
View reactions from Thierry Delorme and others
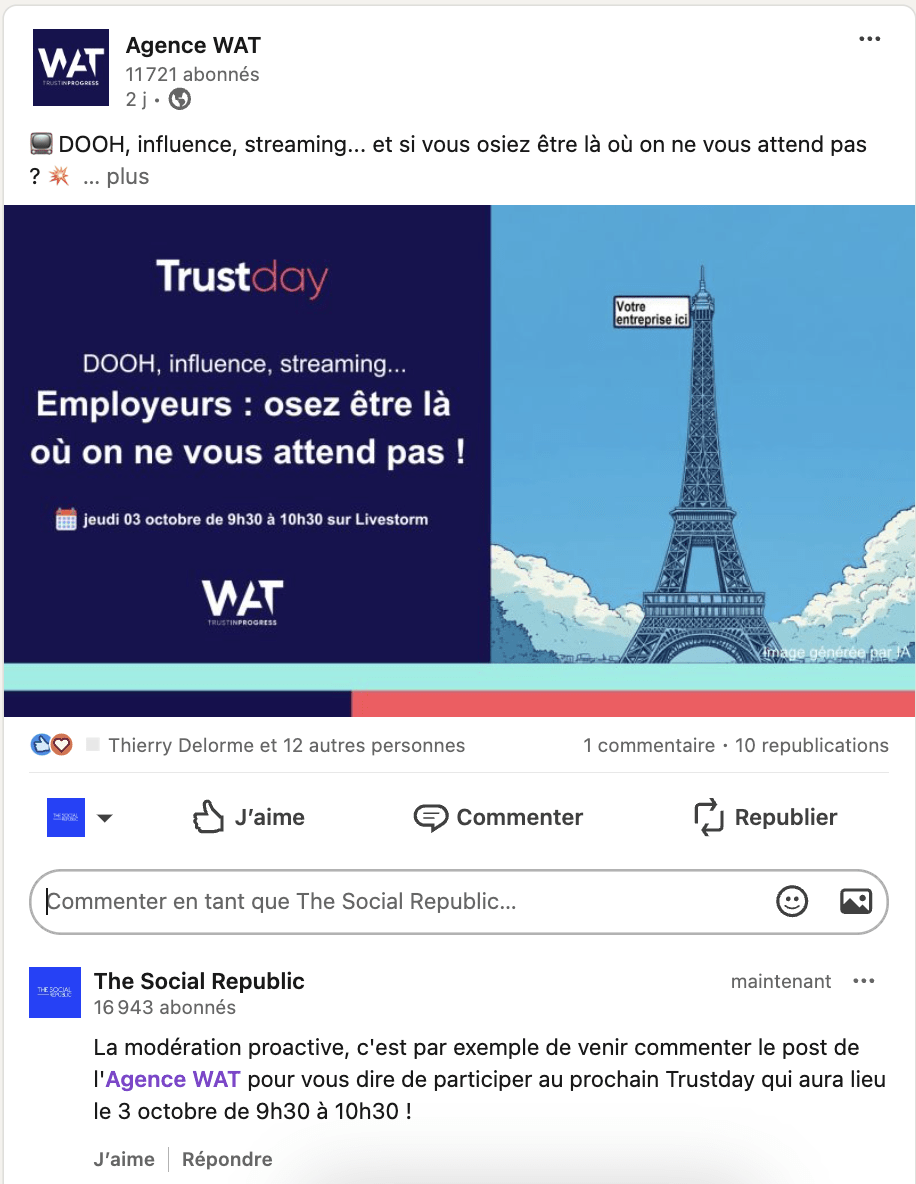(x=286, y=745)
